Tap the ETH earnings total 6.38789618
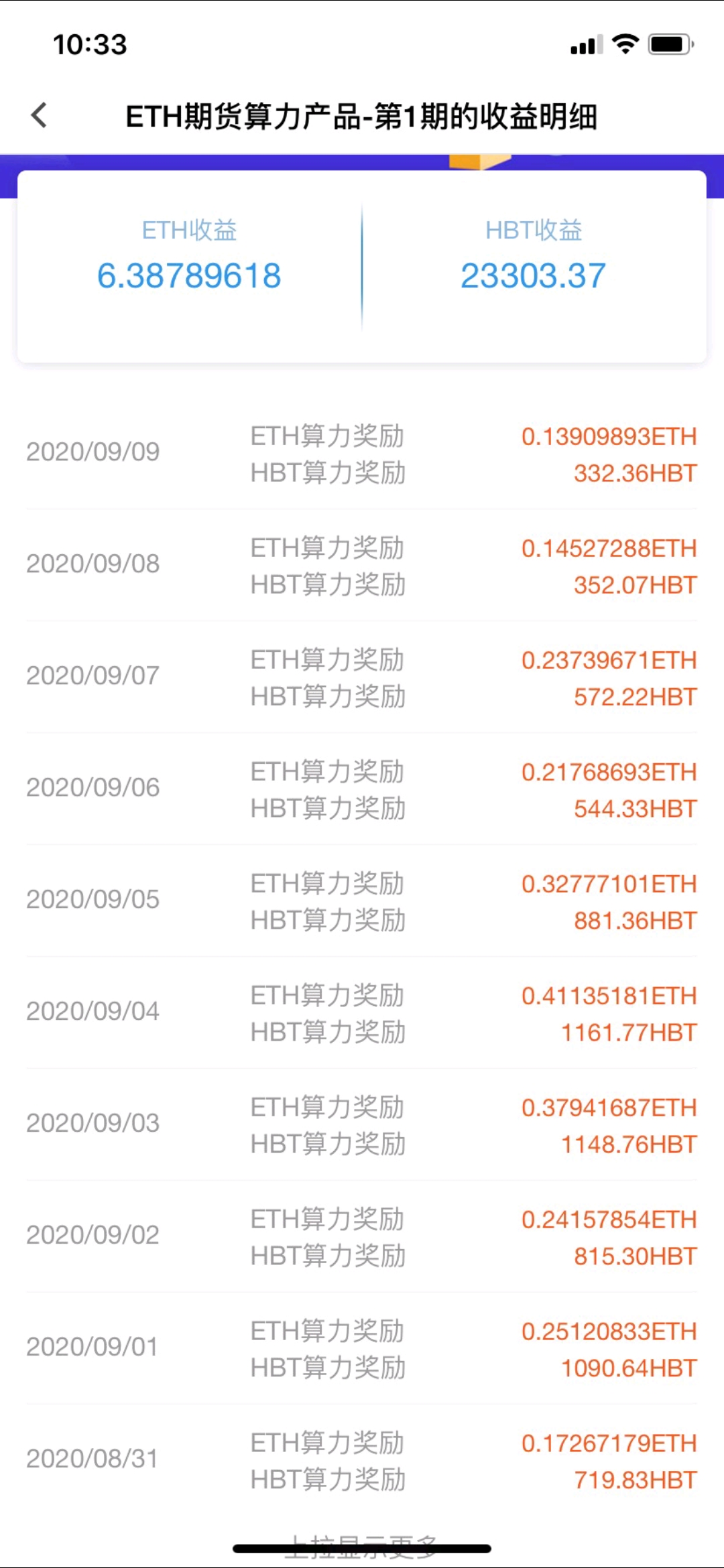This screenshot has width=724, height=1568. [190, 273]
